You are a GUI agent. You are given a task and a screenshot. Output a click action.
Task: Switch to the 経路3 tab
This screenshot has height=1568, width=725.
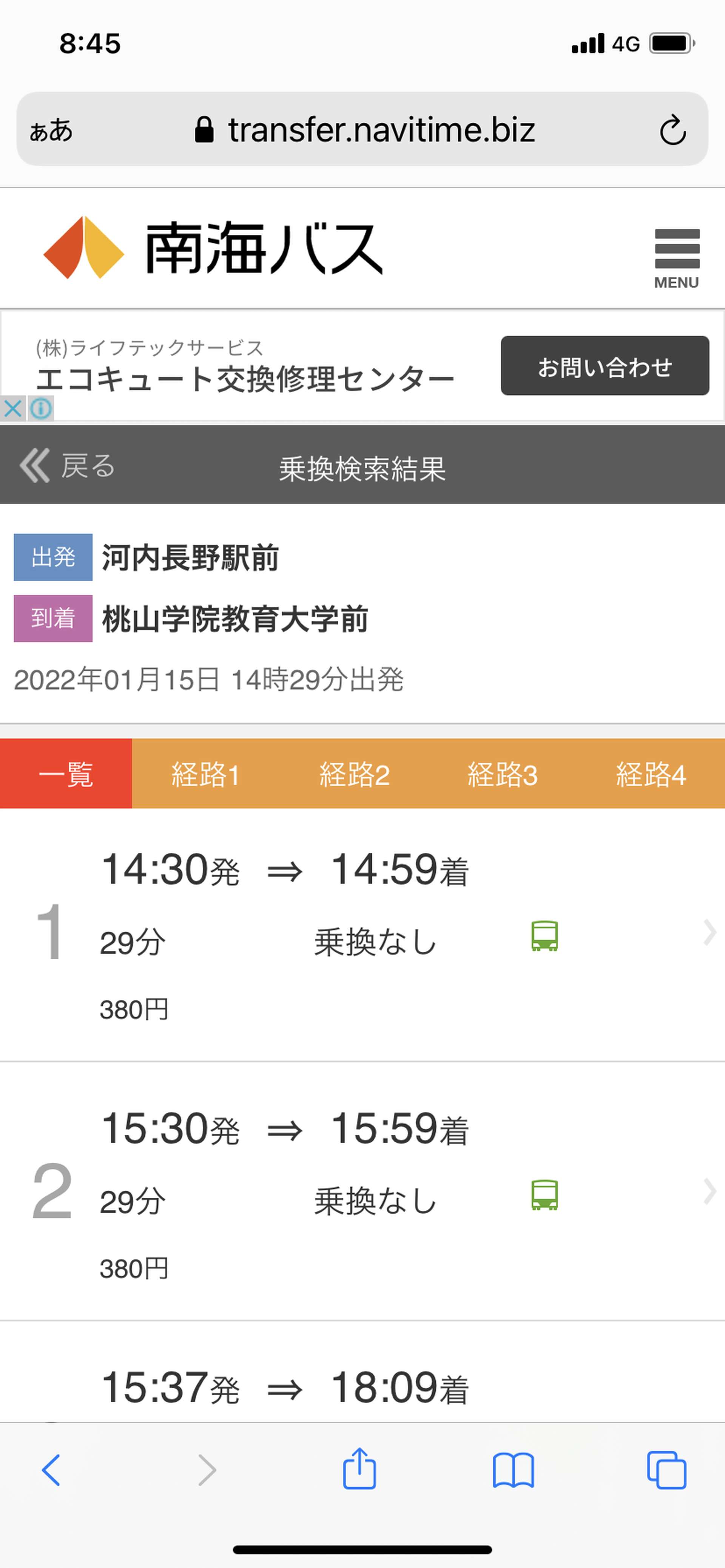click(503, 774)
